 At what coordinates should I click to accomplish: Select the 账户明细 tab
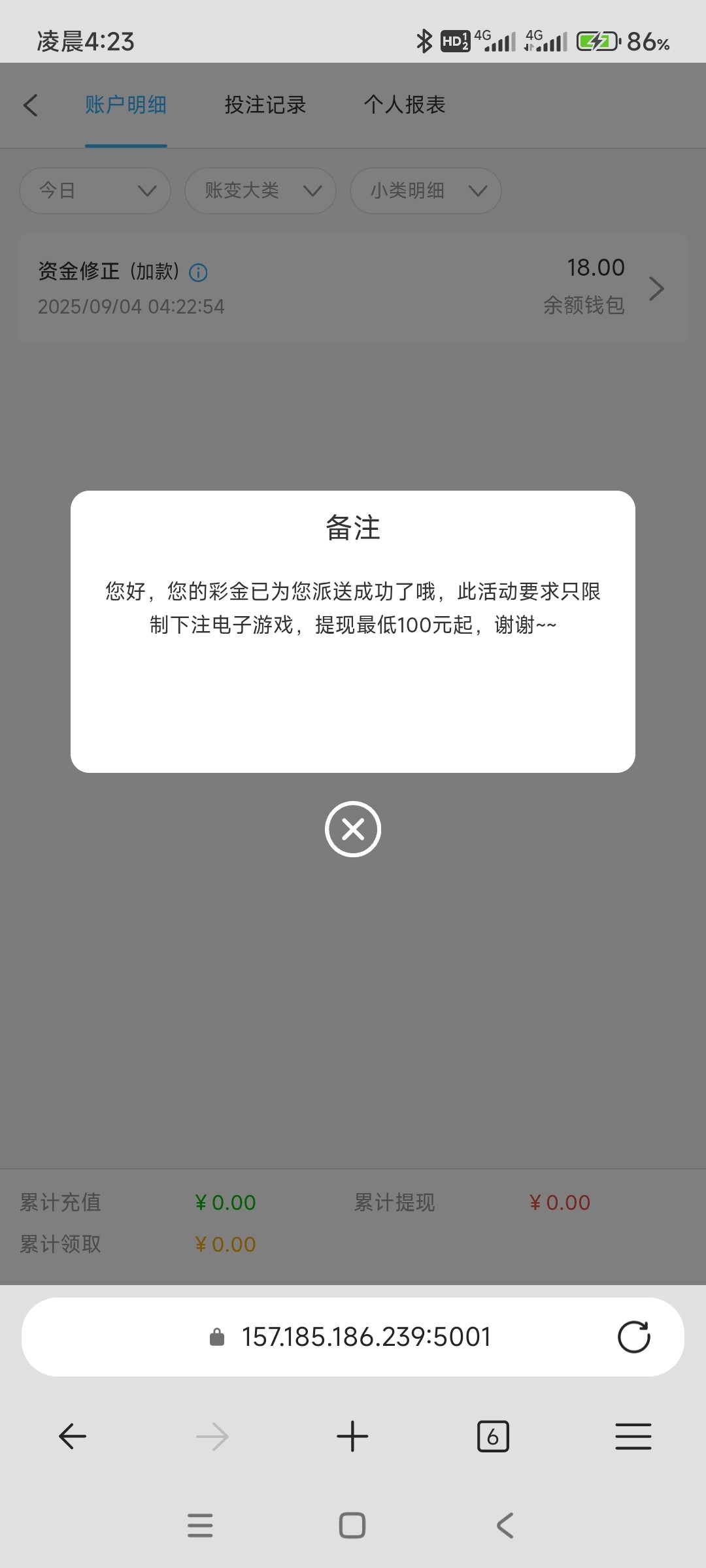pyautogui.click(x=126, y=105)
